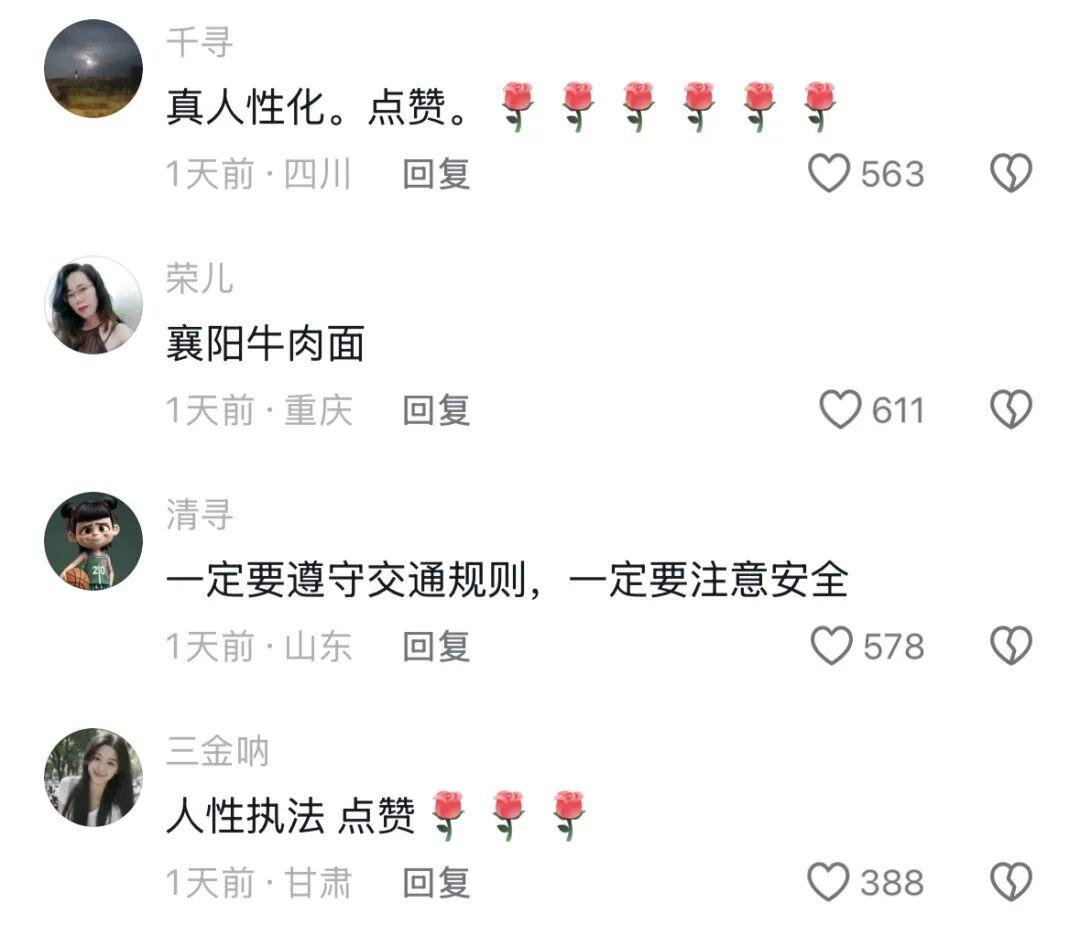Open 清寻's profile avatar
The image size is (1080, 947).
coord(94,541)
